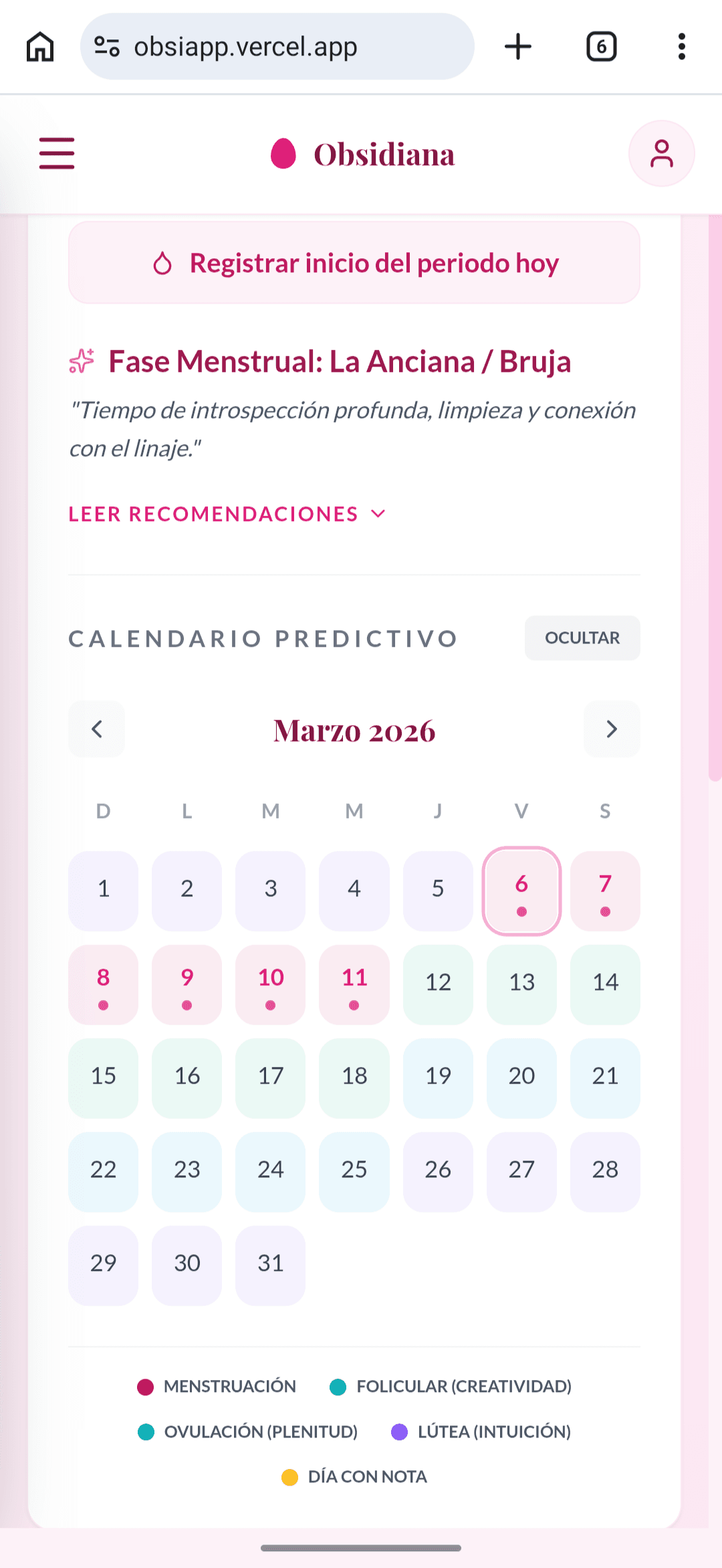Viewport: 722px width, 1568px height.
Task: Click the Marzo 2026 heading
Action: 354,730
